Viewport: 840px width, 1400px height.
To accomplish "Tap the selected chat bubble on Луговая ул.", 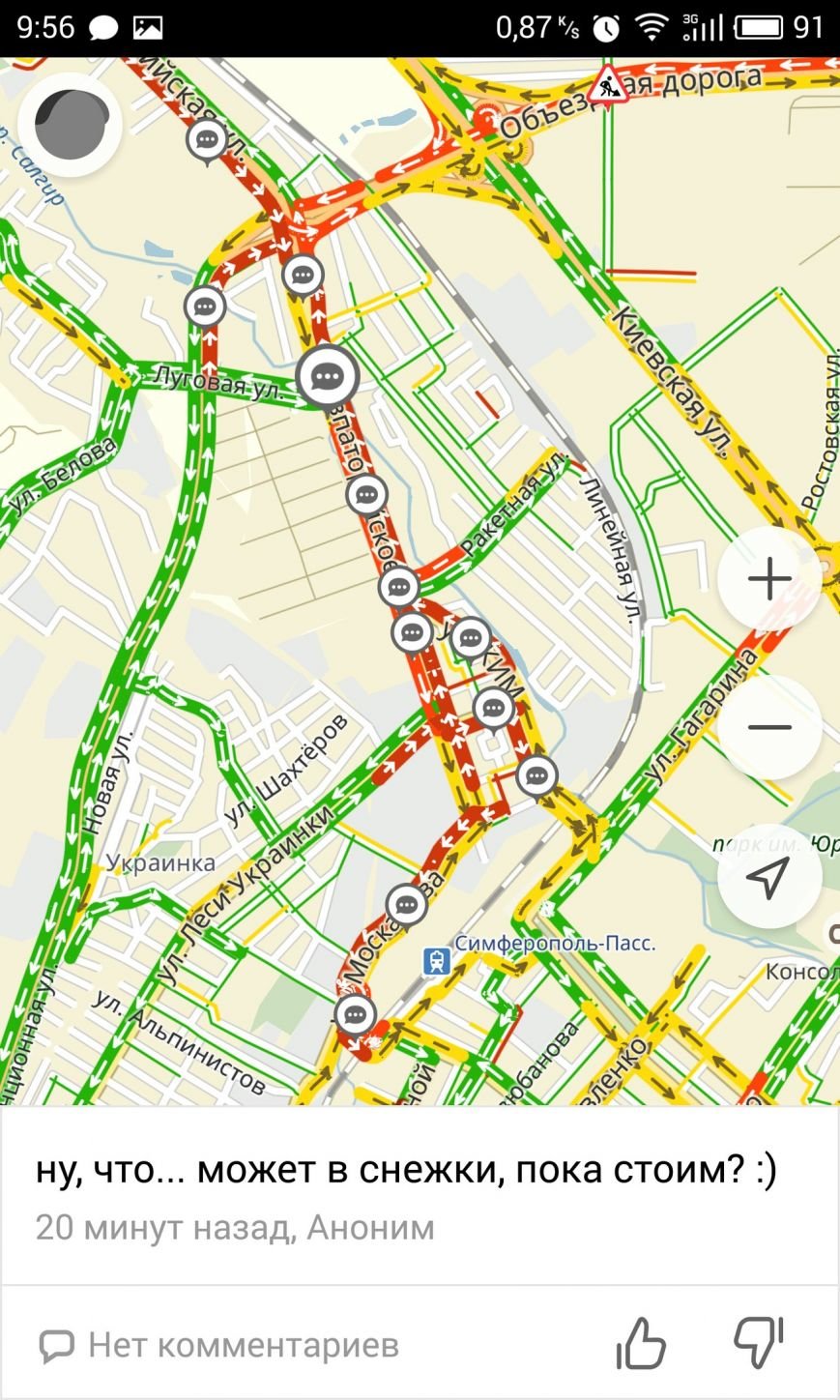I will tap(328, 374).
